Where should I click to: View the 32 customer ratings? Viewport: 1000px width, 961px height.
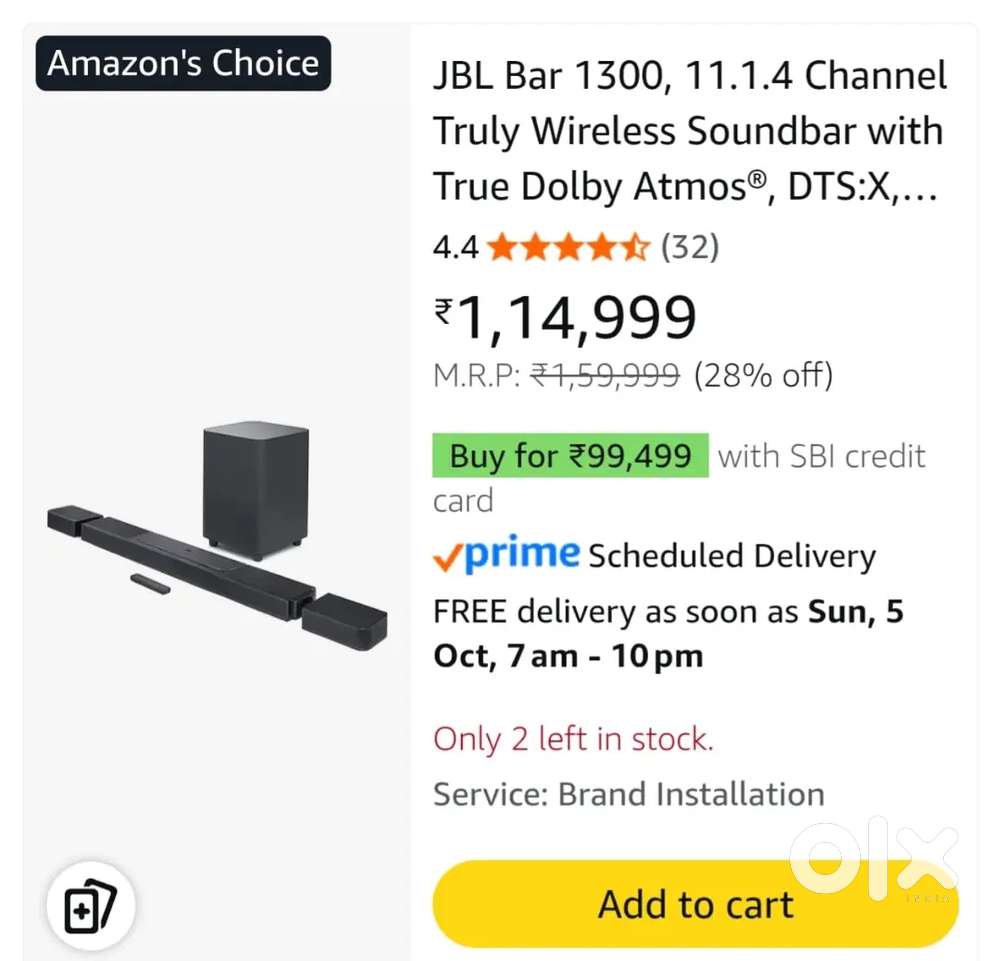(x=689, y=246)
